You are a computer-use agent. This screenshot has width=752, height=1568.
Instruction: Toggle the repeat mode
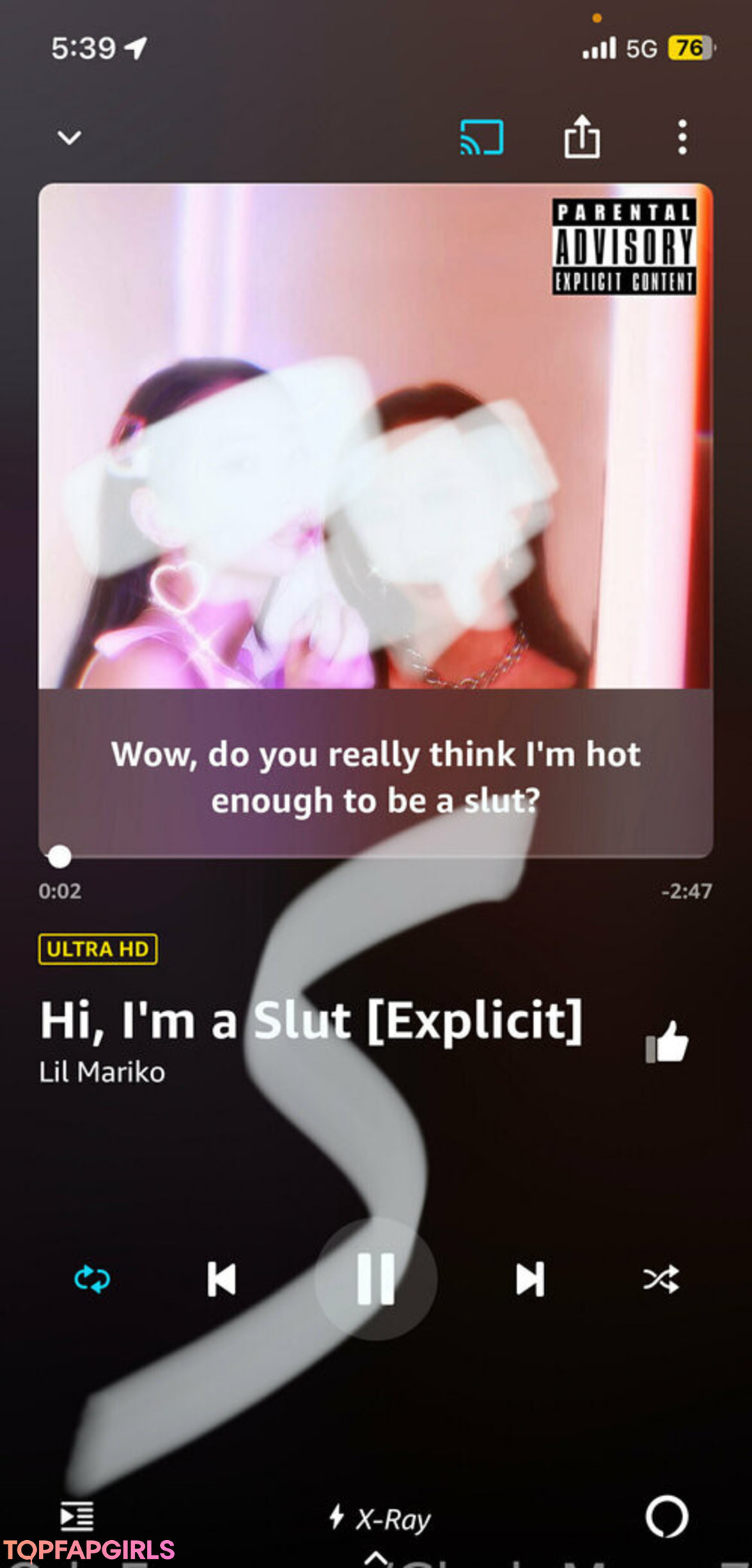92,1279
